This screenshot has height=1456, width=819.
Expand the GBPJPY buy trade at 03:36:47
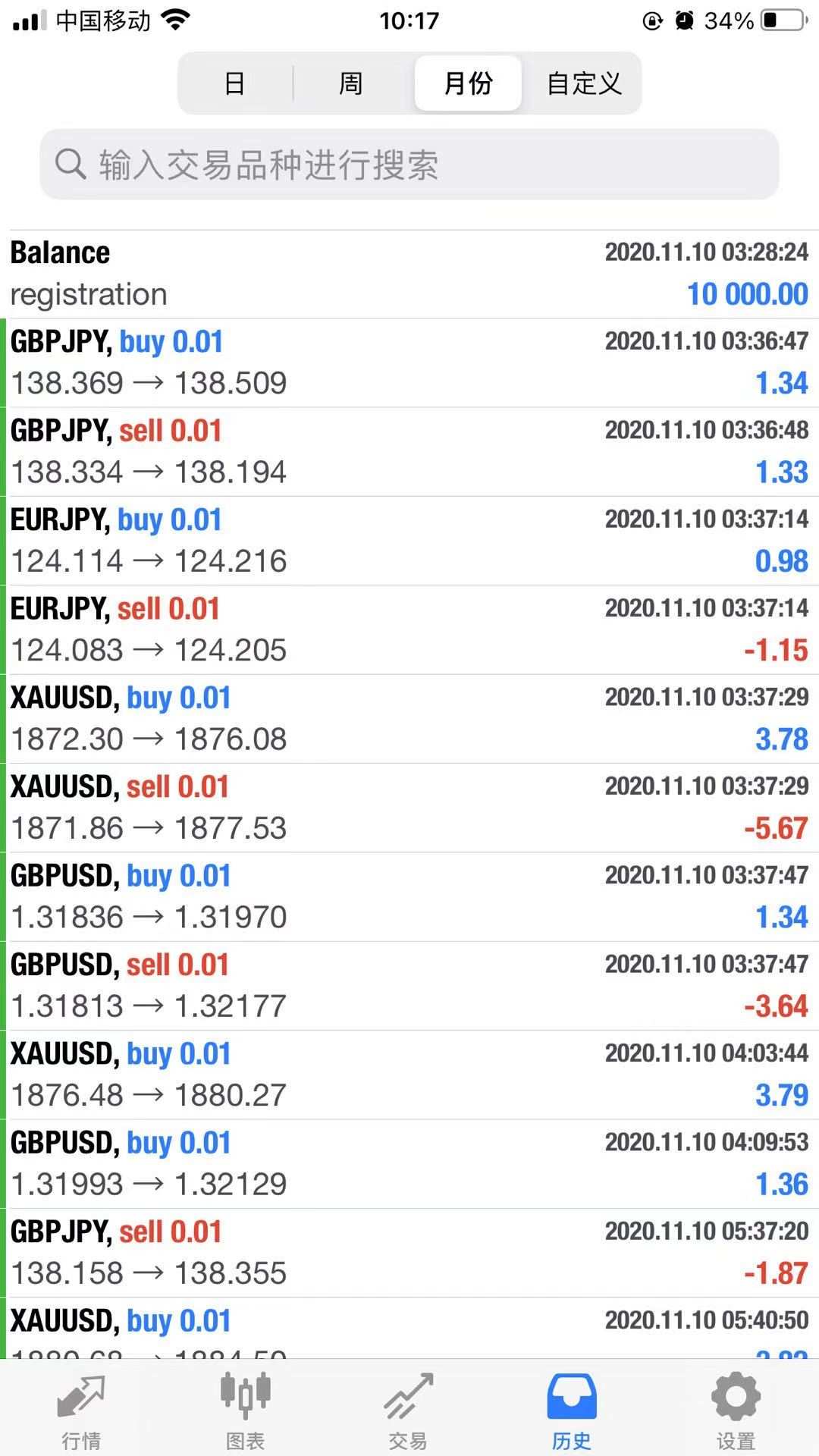[409, 362]
